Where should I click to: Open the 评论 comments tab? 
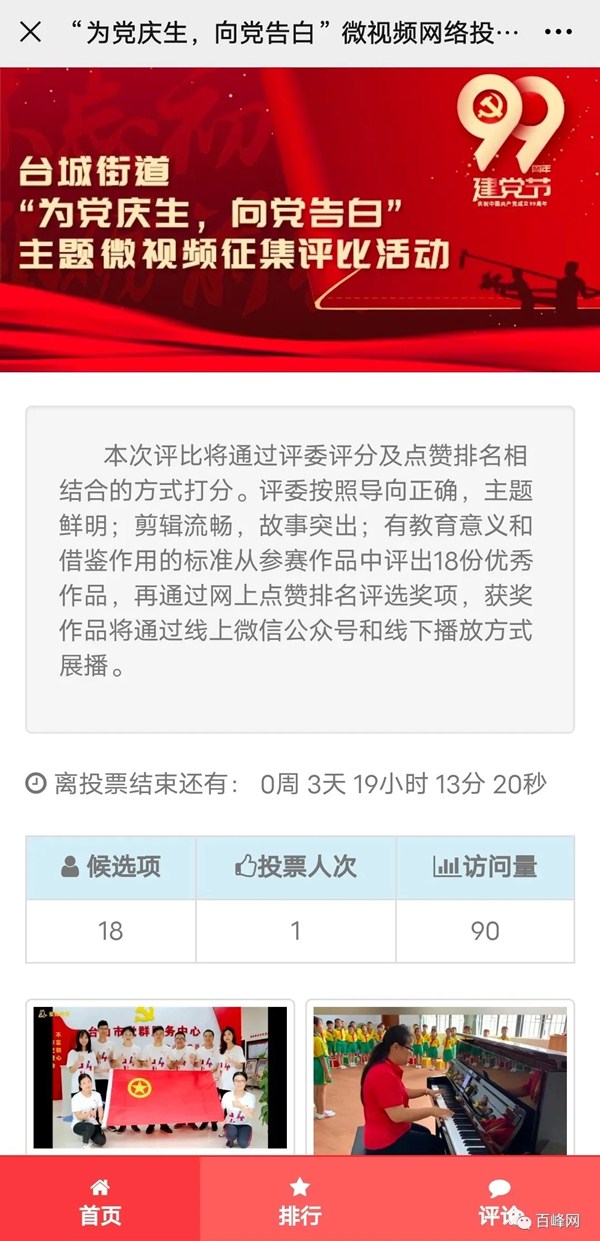(499, 1201)
